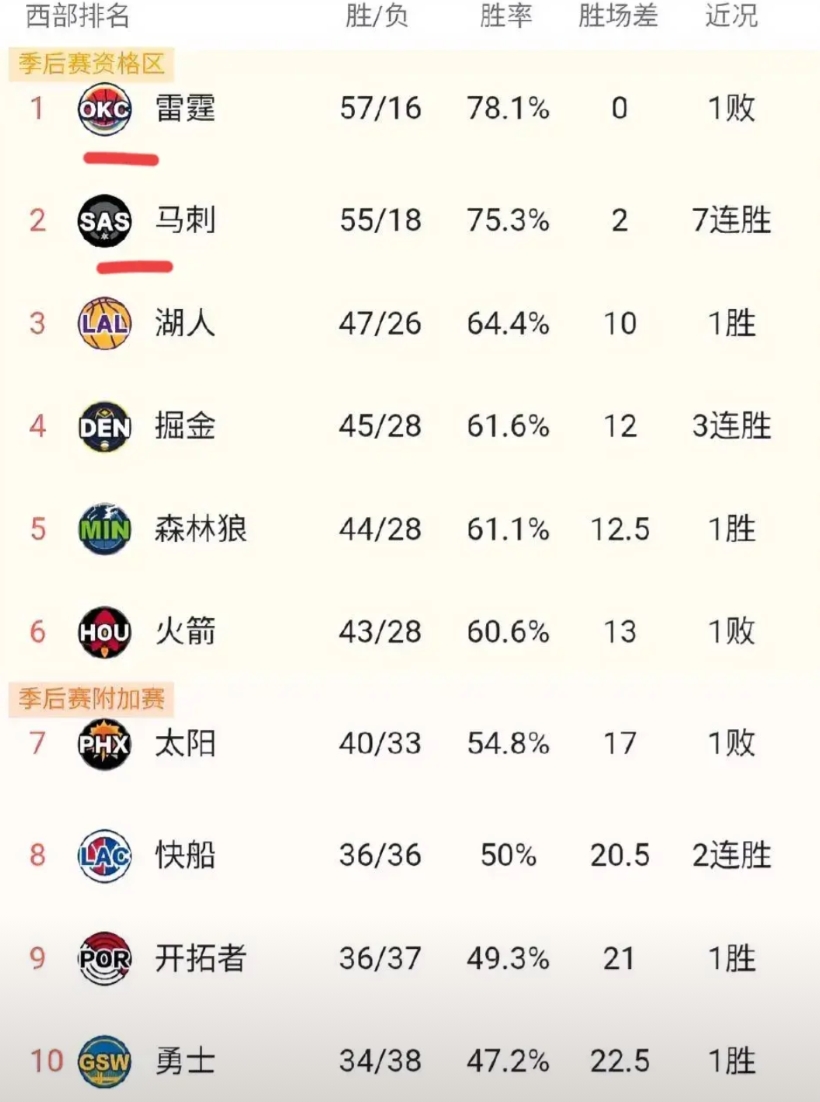This screenshot has width=820, height=1102.
Task: Click the POR Trail Blazers logo
Action: coord(103,958)
